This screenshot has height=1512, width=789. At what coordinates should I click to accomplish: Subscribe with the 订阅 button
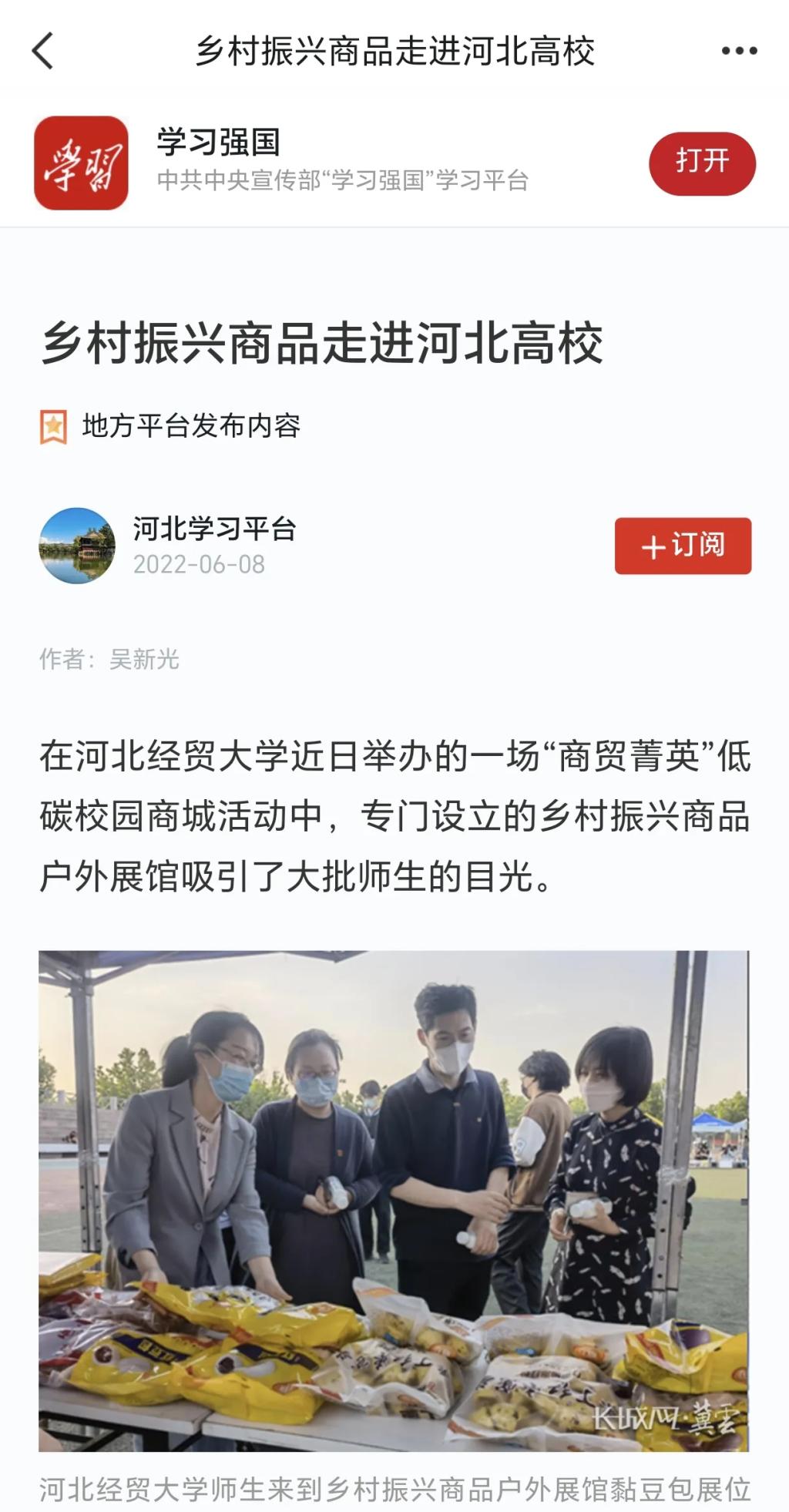pyautogui.click(x=683, y=546)
